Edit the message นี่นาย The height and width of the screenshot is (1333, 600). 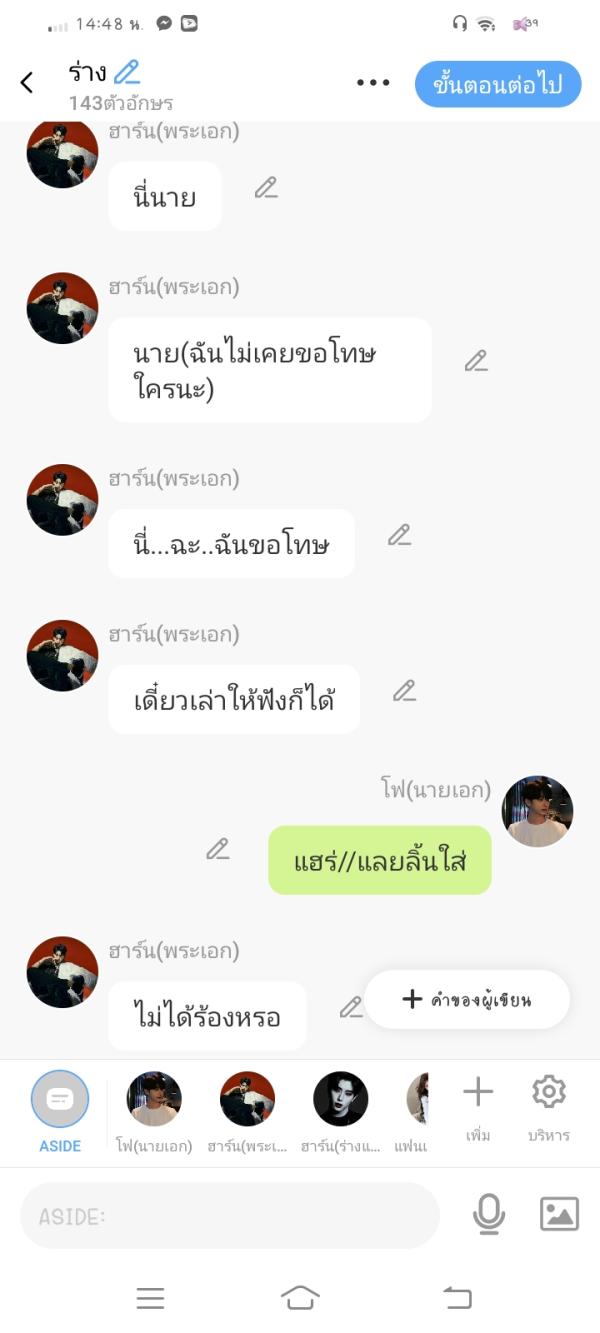tap(266, 187)
